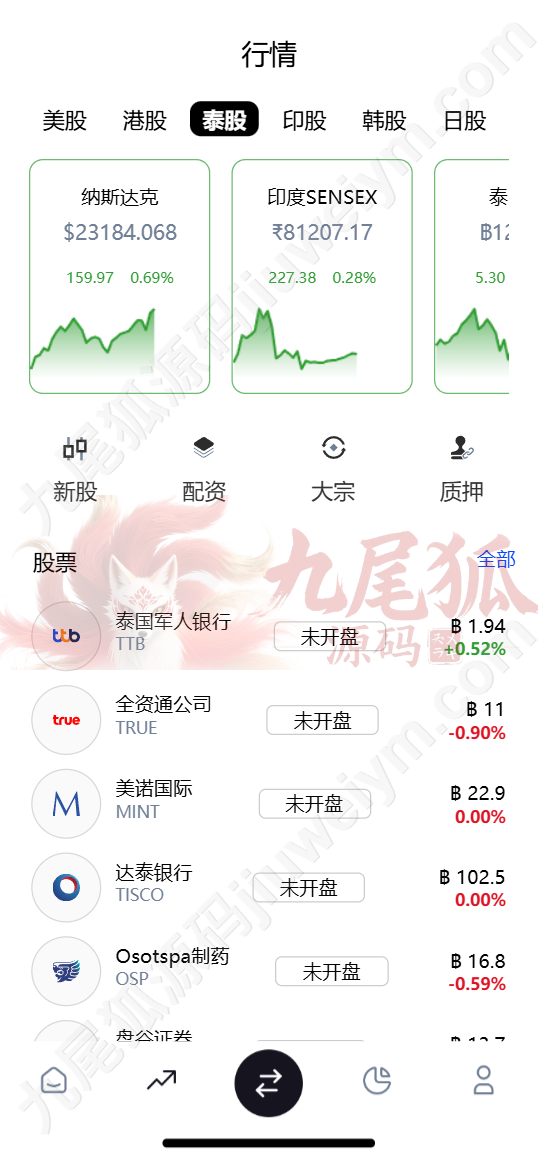Open the pie chart portfolio tab

tap(377, 1080)
